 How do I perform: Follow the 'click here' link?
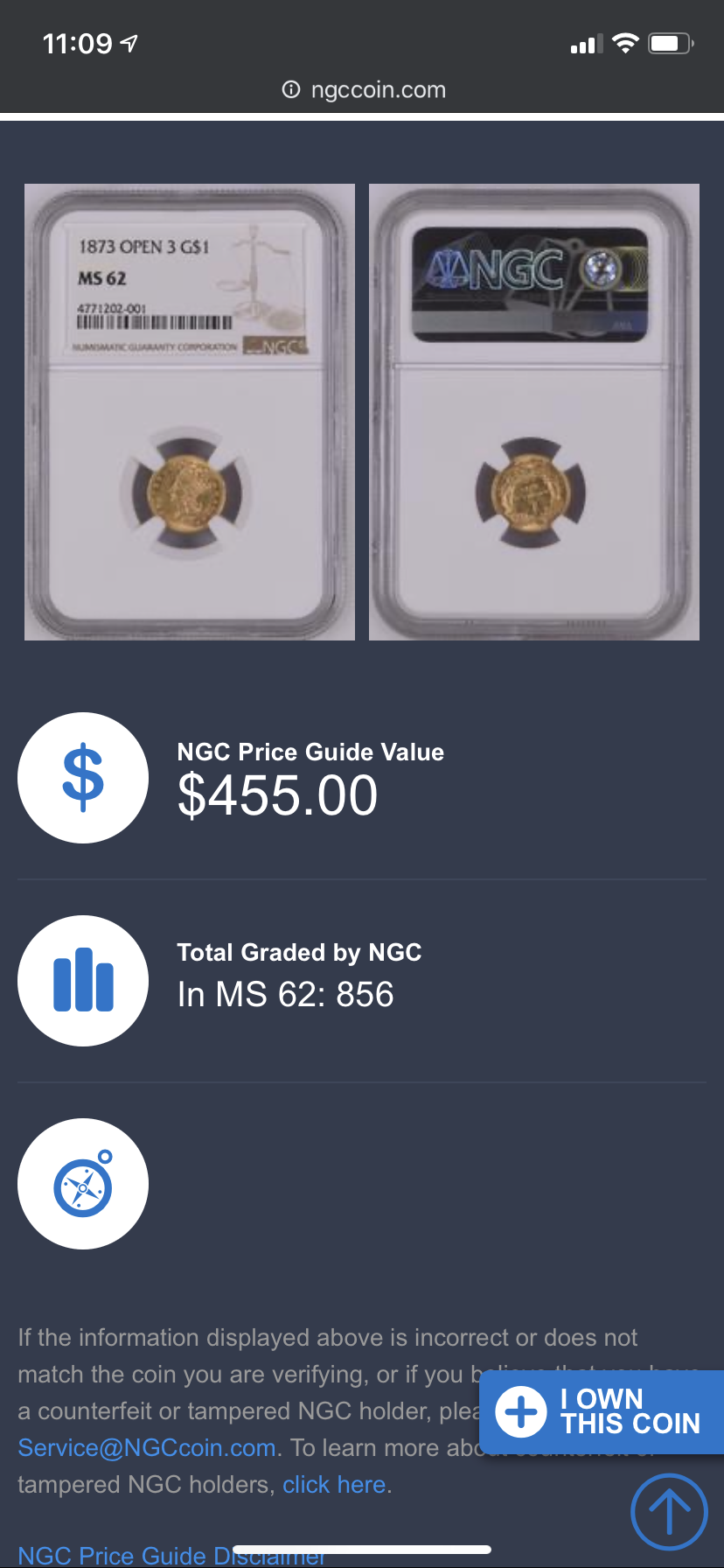click(334, 1485)
